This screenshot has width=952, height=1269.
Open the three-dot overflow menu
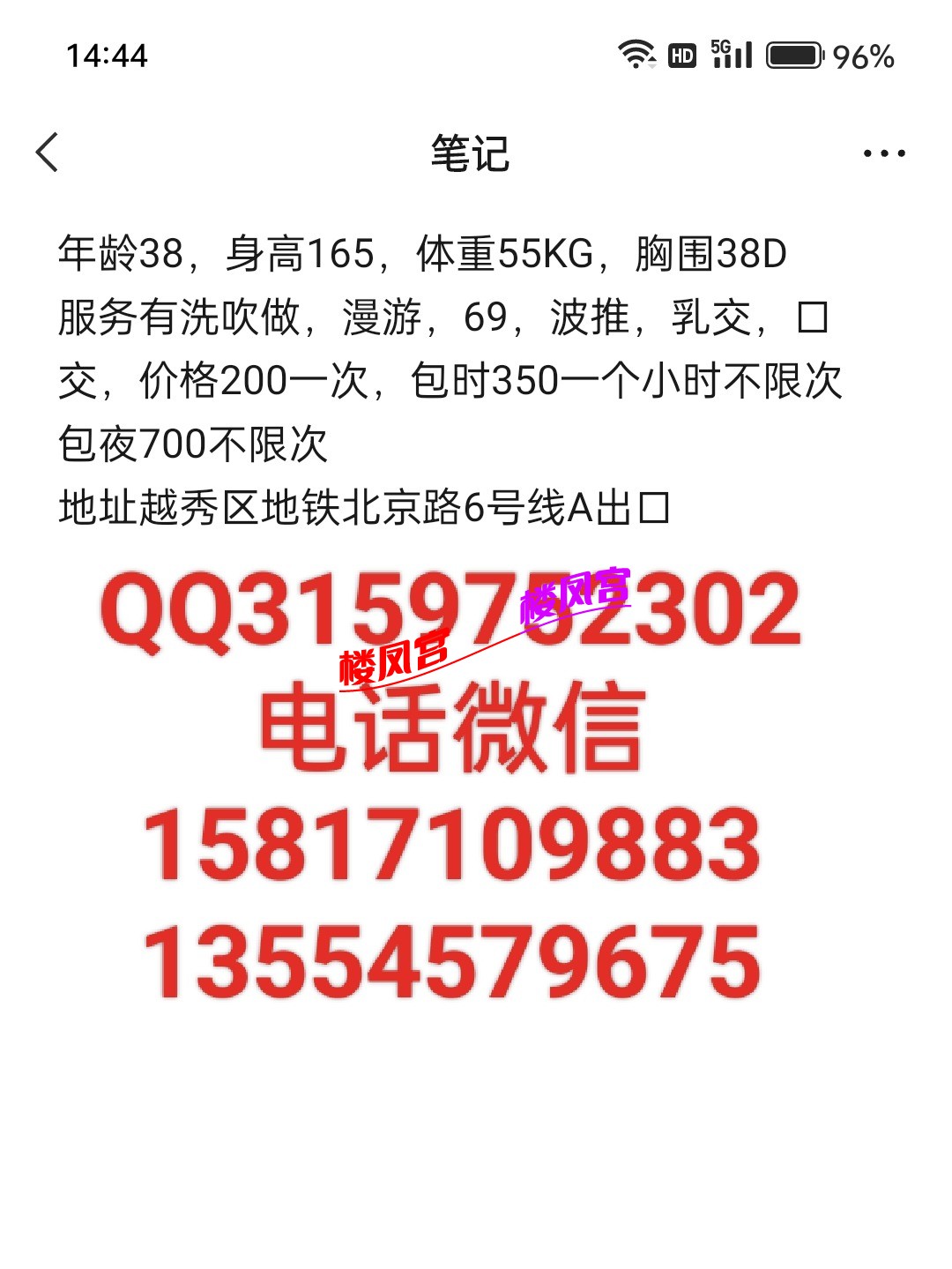click(883, 153)
